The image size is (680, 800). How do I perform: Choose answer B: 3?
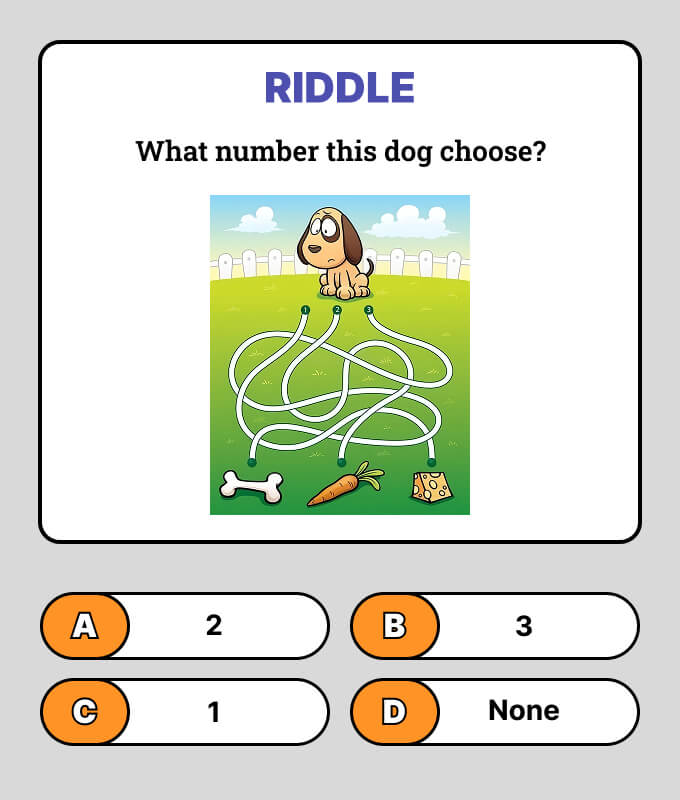[x=495, y=626]
